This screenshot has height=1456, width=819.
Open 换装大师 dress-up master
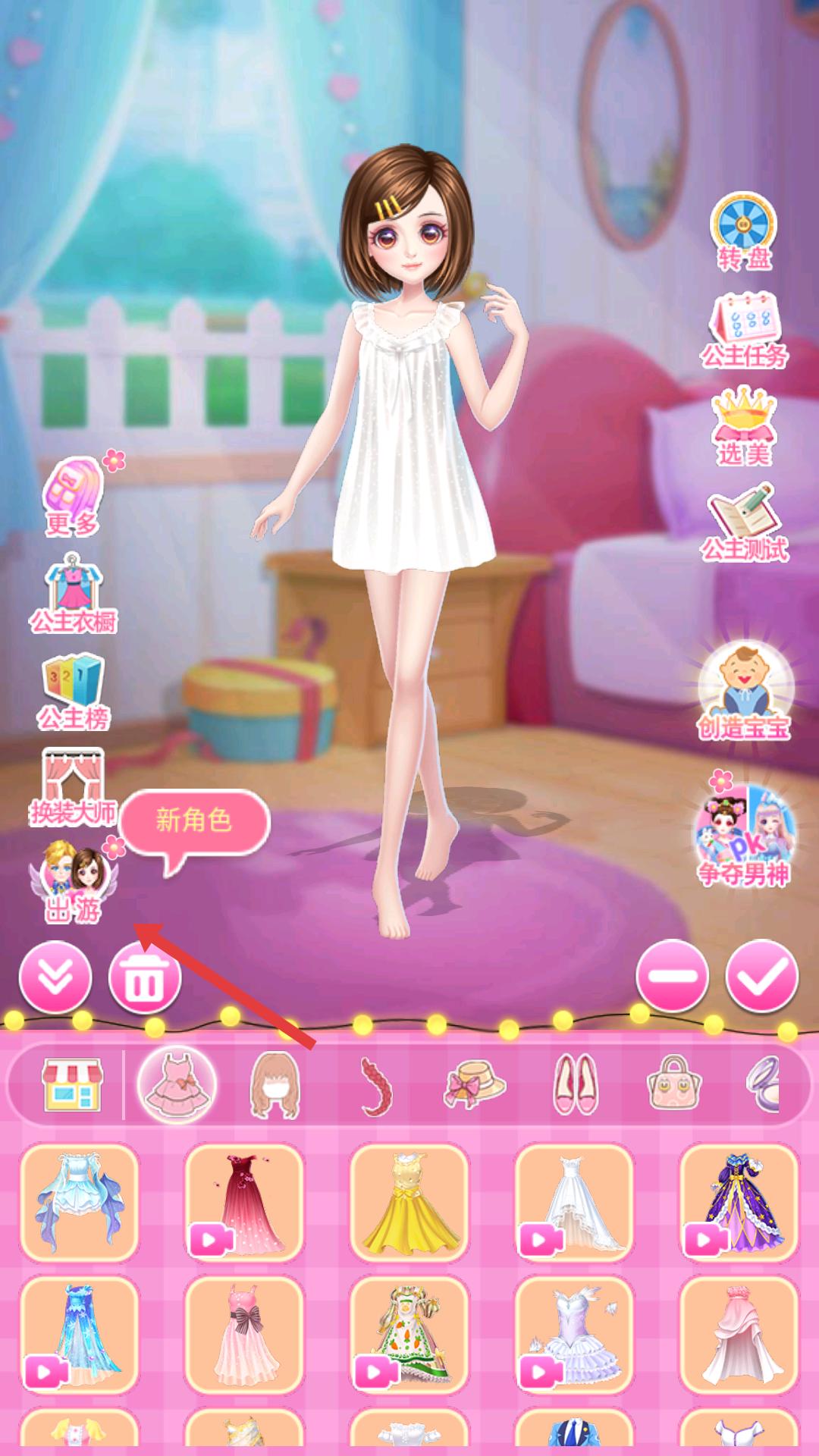pyautogui.click(x=73, y=786)
